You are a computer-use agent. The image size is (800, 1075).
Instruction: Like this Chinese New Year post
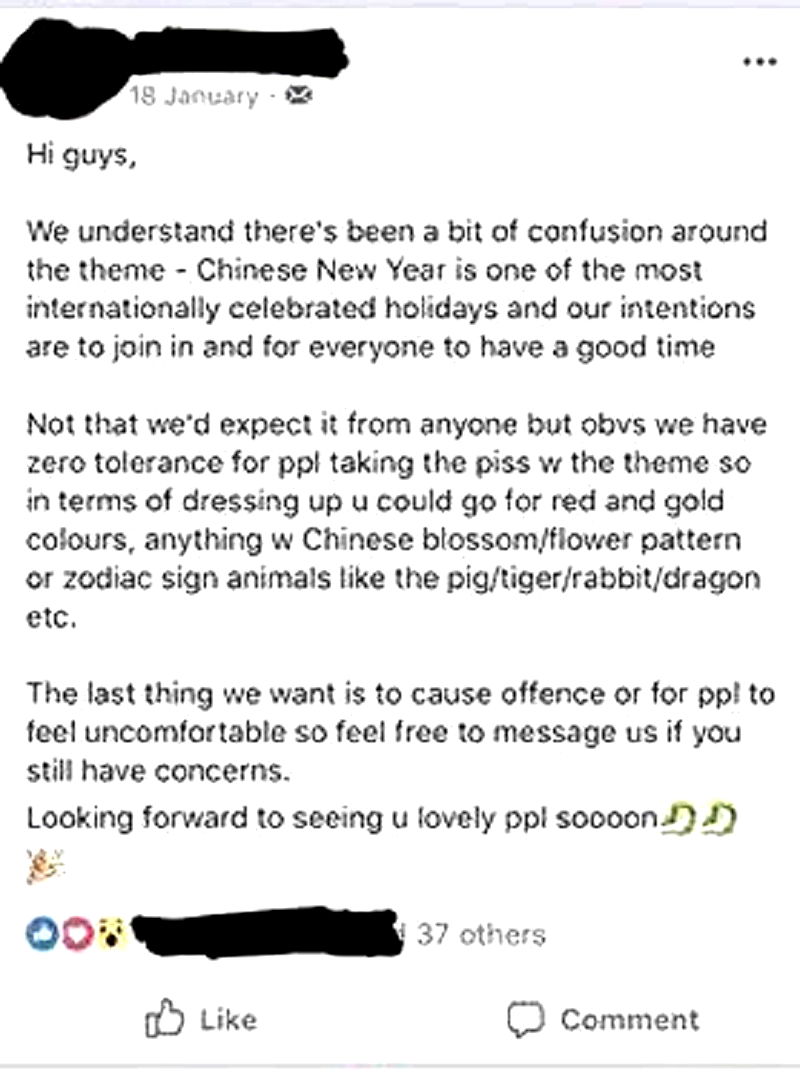tap(201, 1019)
